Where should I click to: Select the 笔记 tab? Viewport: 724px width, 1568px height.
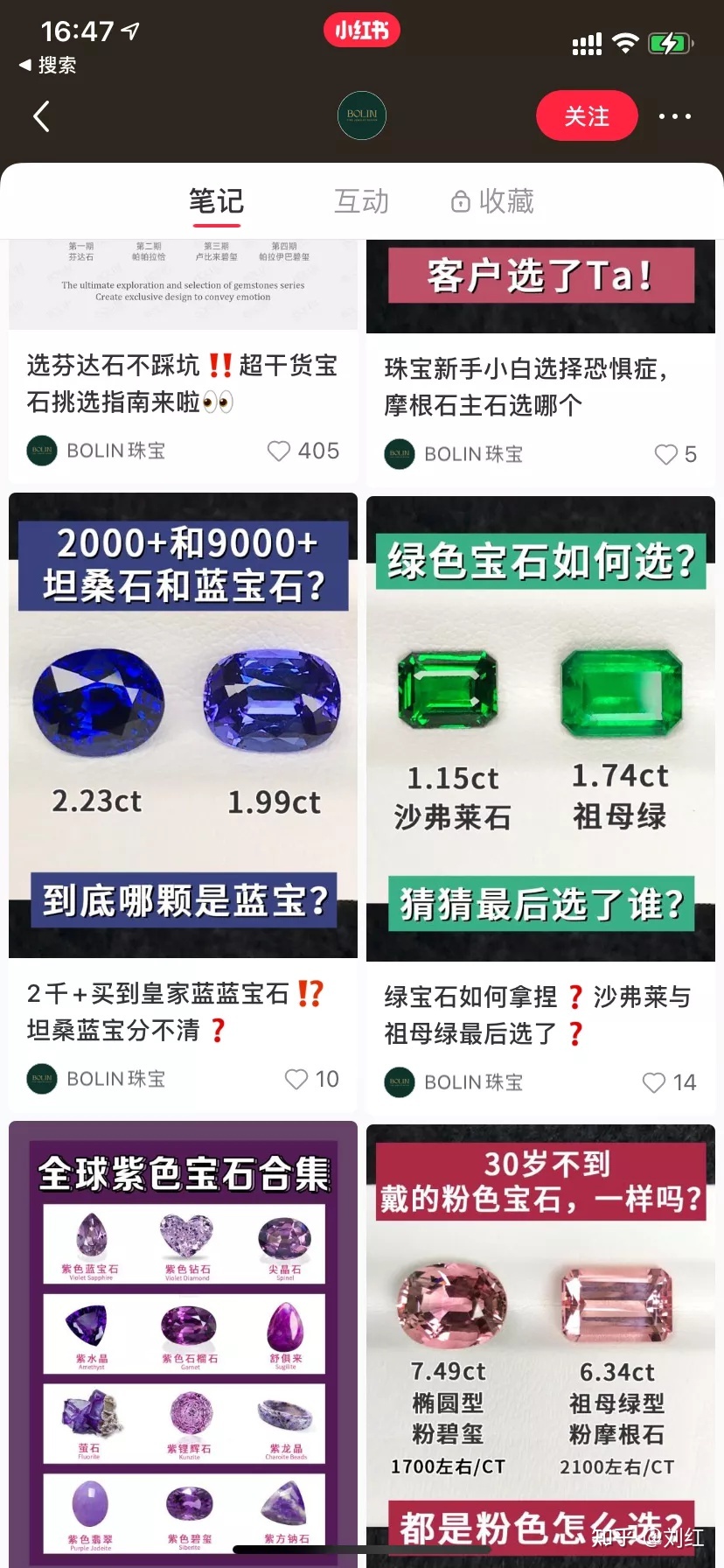(215, 201)
